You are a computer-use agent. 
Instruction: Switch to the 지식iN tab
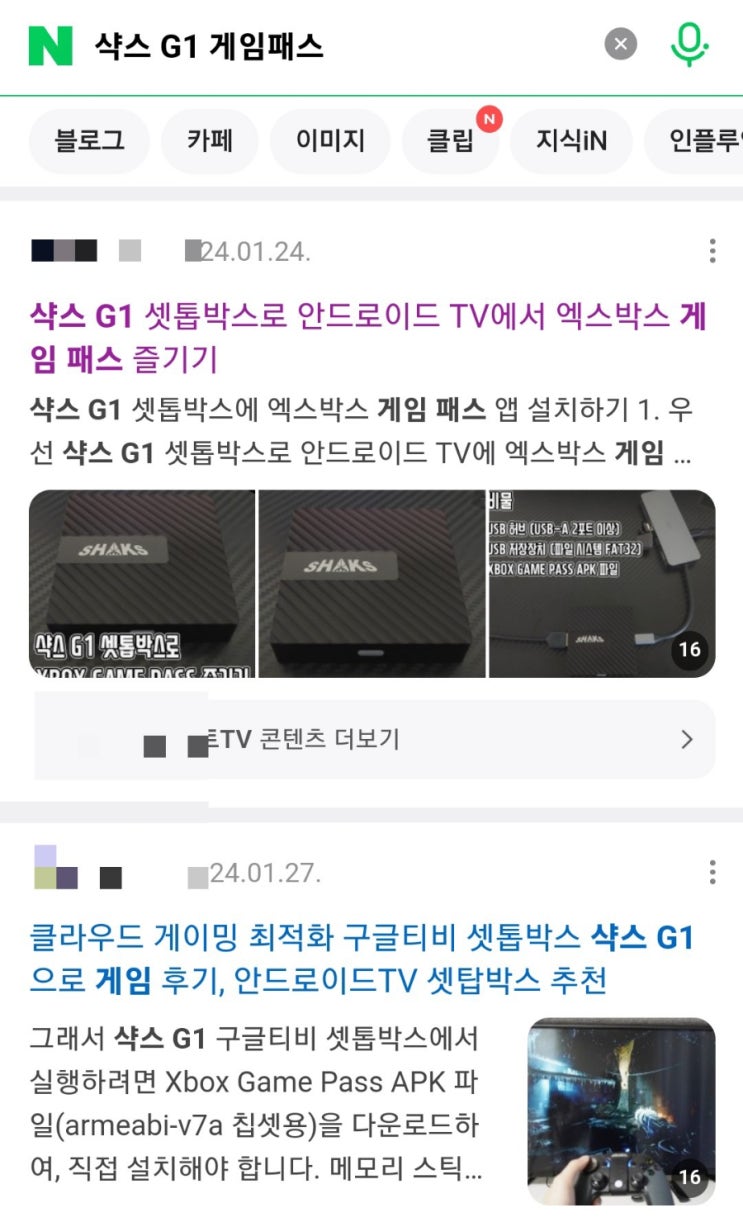click(571, 141)
